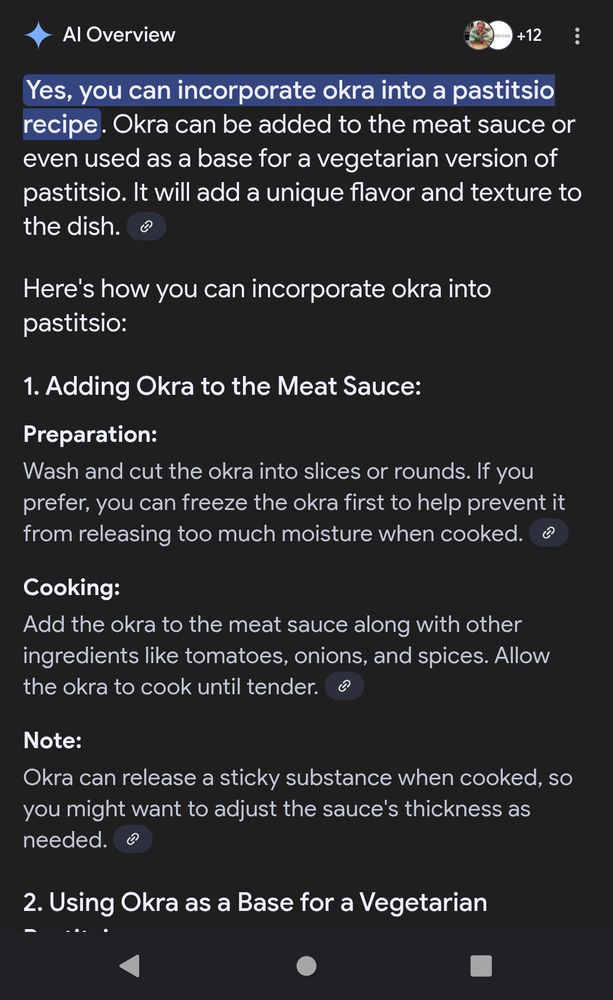Image resolution: width=613 pixels, height=1000 pixels.
Task: Open source link after "moisture when cooked."
Action: [x=548, y=533]
